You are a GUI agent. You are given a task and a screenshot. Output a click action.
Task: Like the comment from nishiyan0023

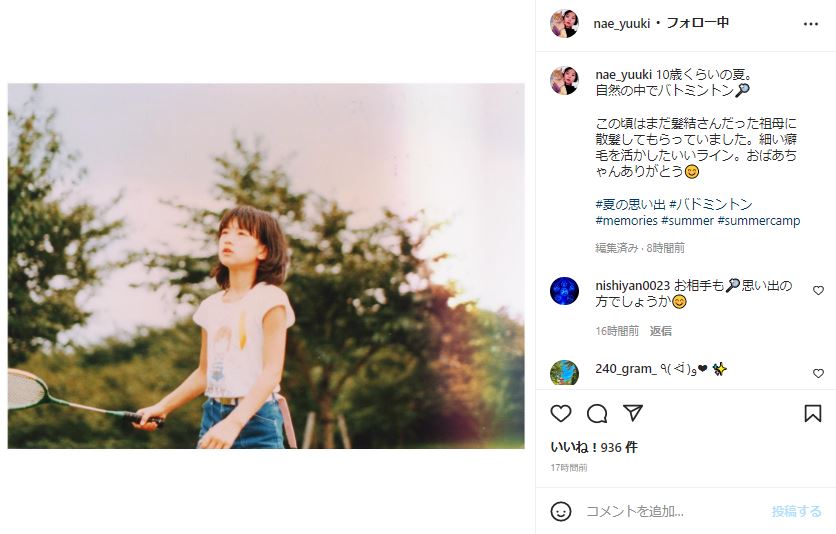click(818, 291)
